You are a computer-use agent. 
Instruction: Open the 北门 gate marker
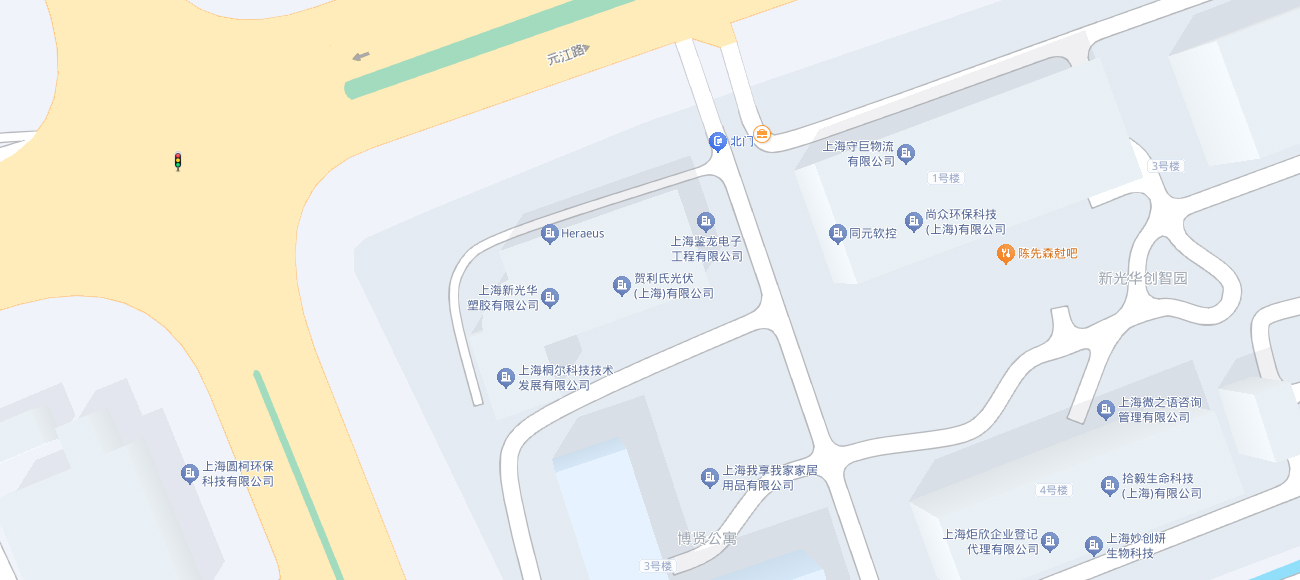tap(717, 142)
